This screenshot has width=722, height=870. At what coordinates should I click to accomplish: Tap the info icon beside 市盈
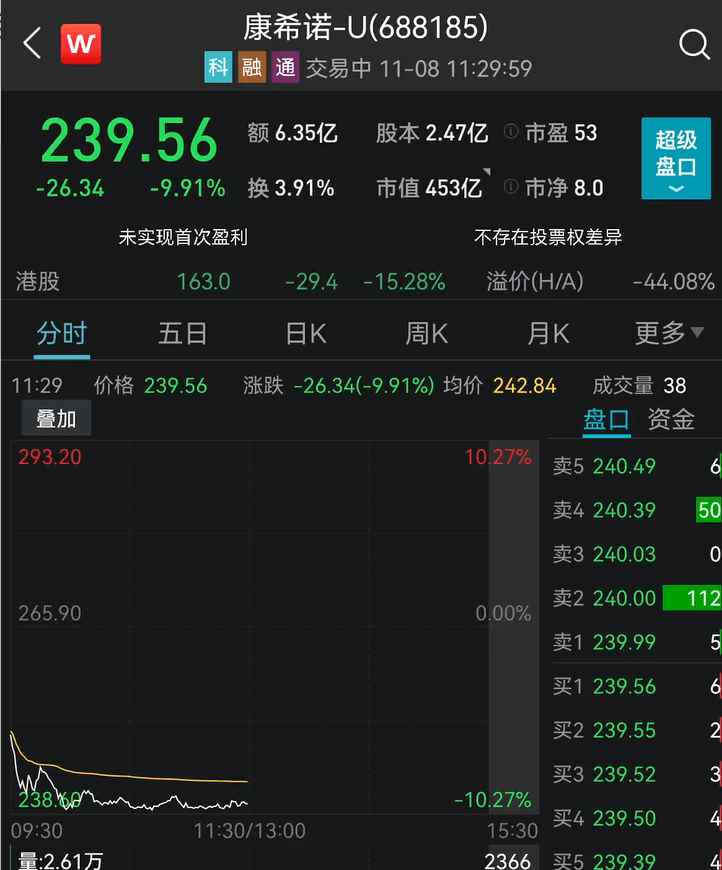(x=511, y=132)
